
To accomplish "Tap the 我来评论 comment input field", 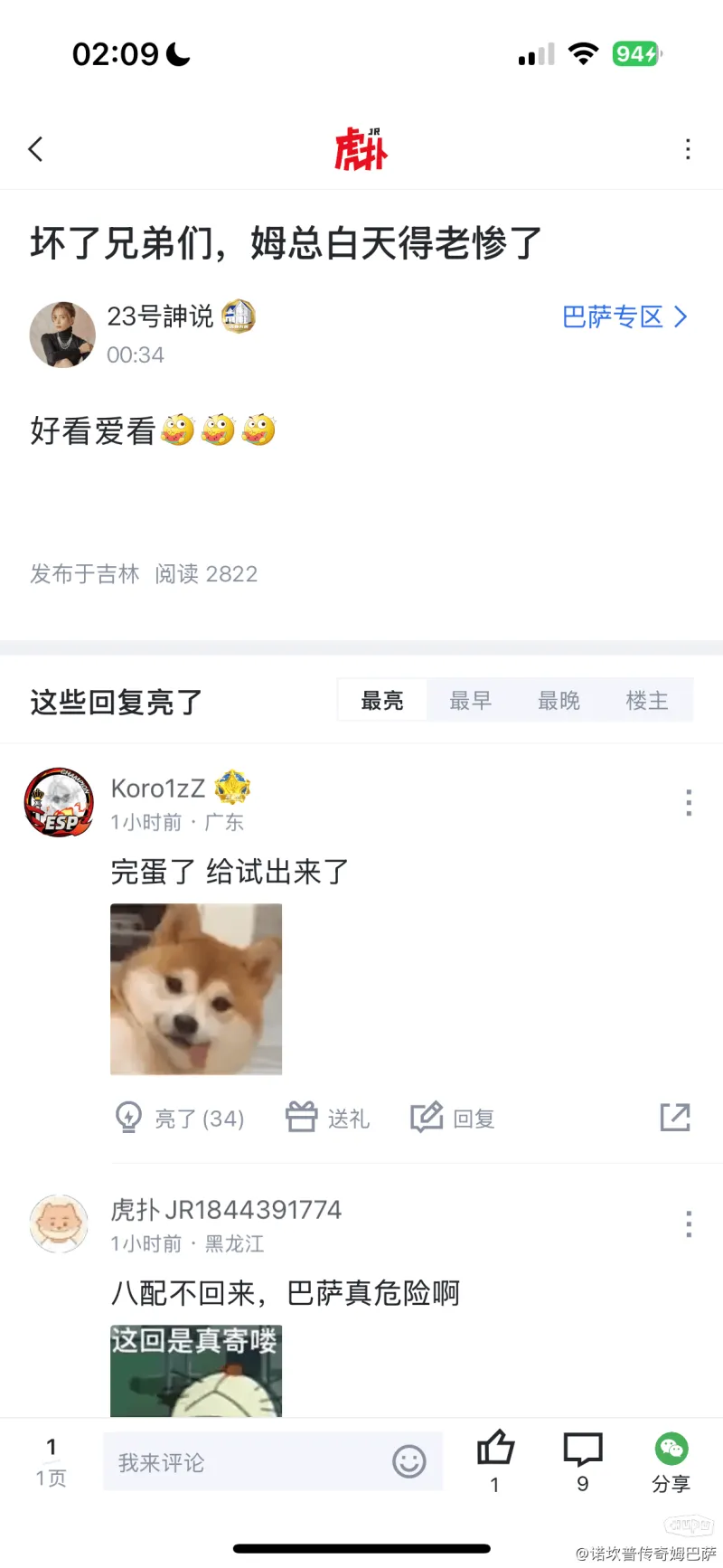I will 244,1462.
